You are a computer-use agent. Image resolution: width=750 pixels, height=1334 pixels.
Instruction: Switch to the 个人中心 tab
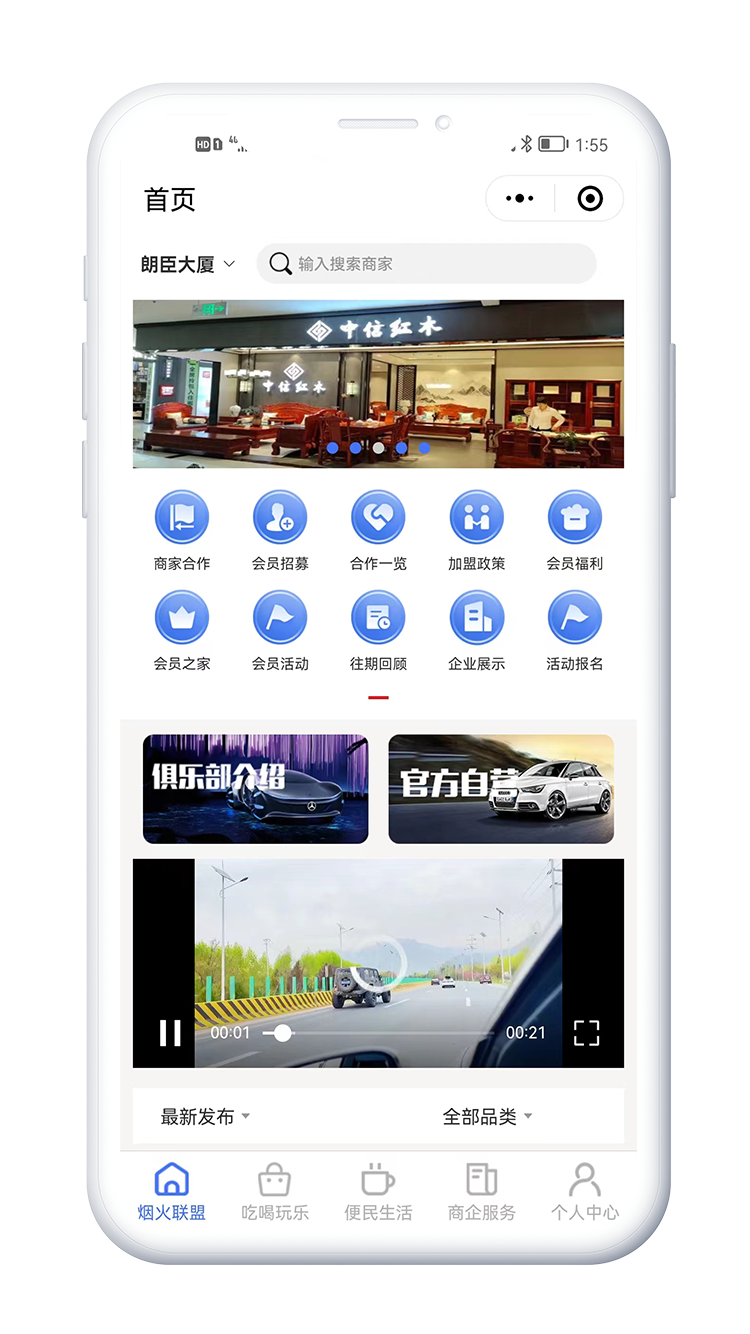point(585,1192)
